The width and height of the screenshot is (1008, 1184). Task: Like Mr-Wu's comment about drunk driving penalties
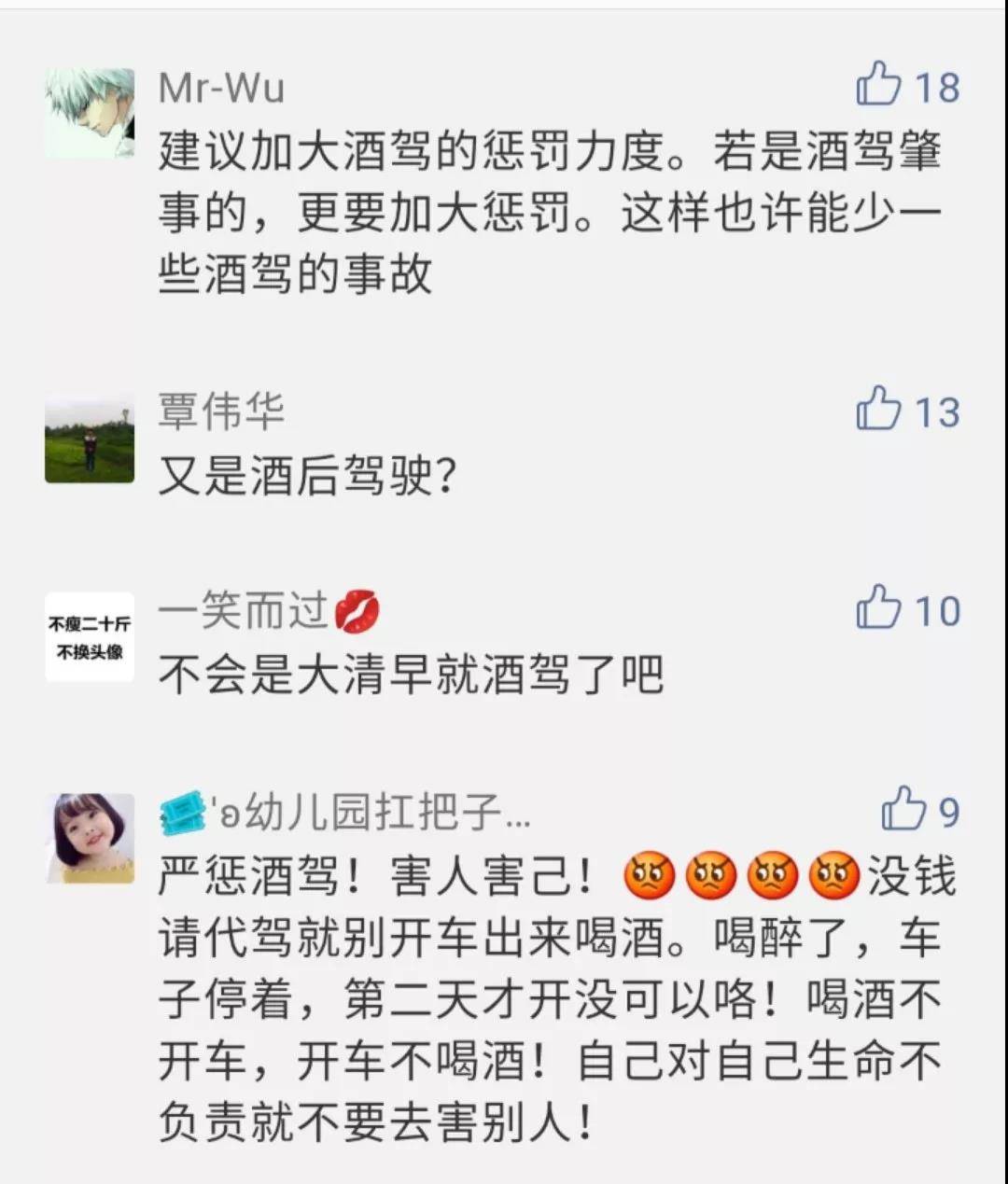point(878,85)
